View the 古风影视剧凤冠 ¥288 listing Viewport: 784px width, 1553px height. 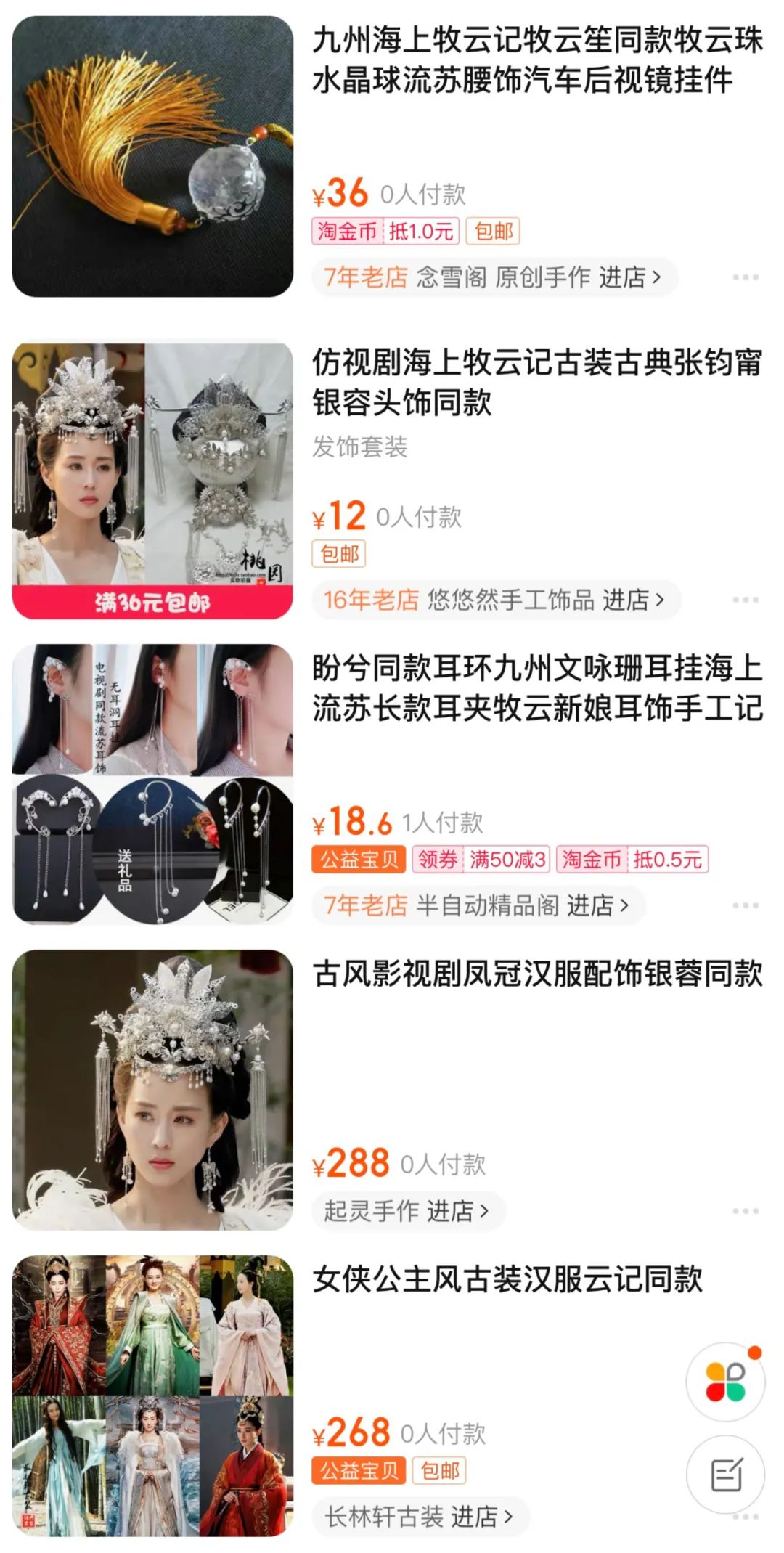point(537,974)
